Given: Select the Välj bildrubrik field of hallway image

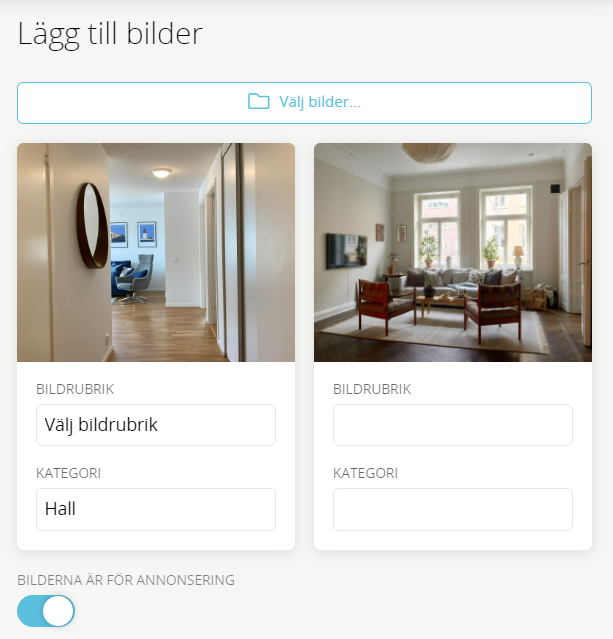Looking at the screenshot, I should pos(156,425).
